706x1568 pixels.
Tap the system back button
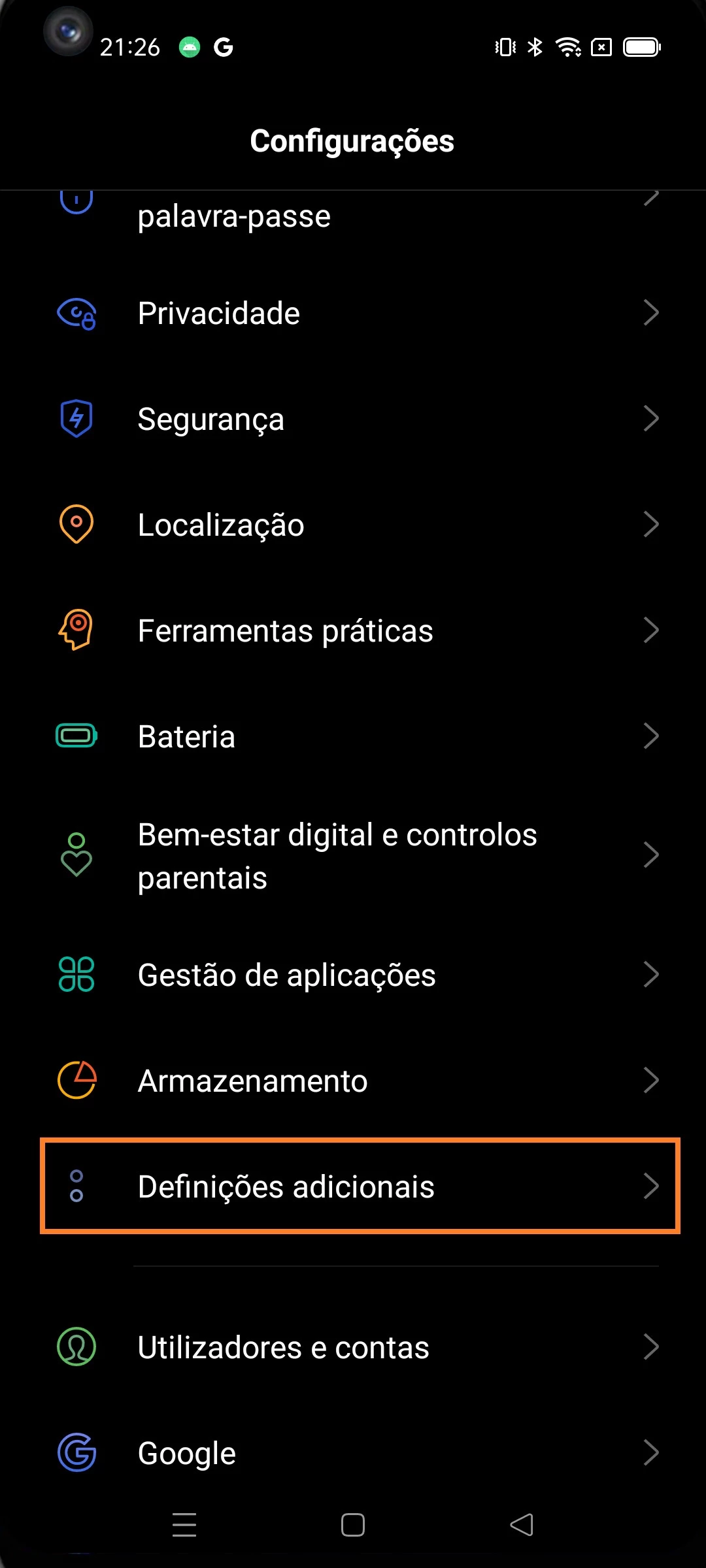522,1525
